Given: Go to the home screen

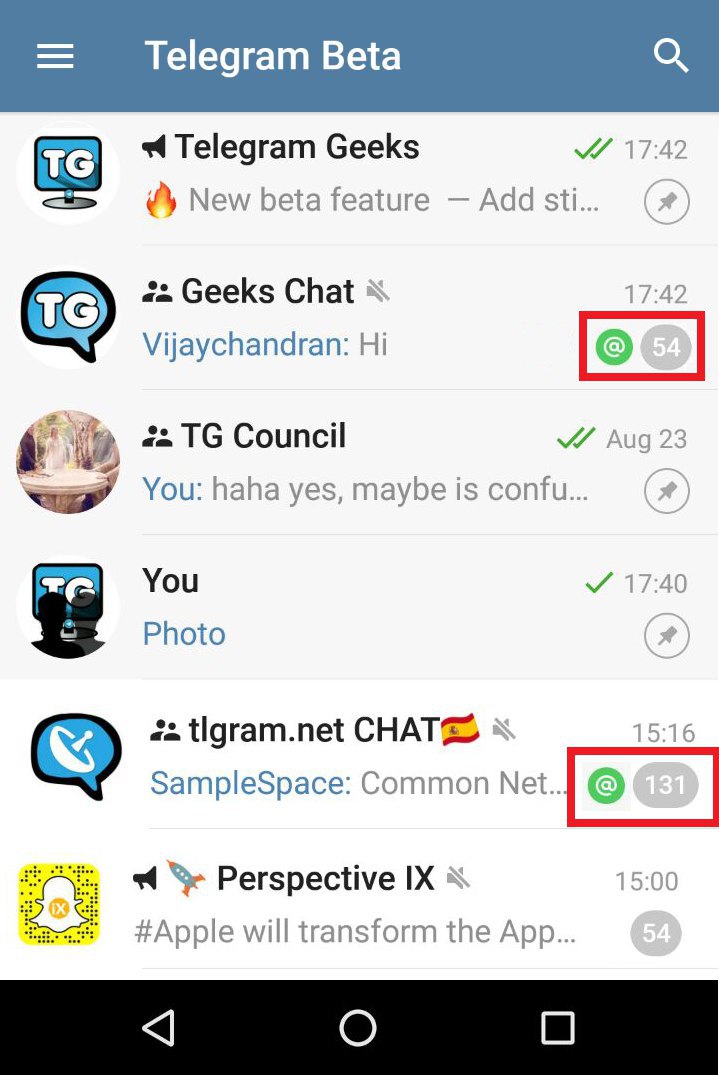Looking at the screenshot, I should point(358,1027).
